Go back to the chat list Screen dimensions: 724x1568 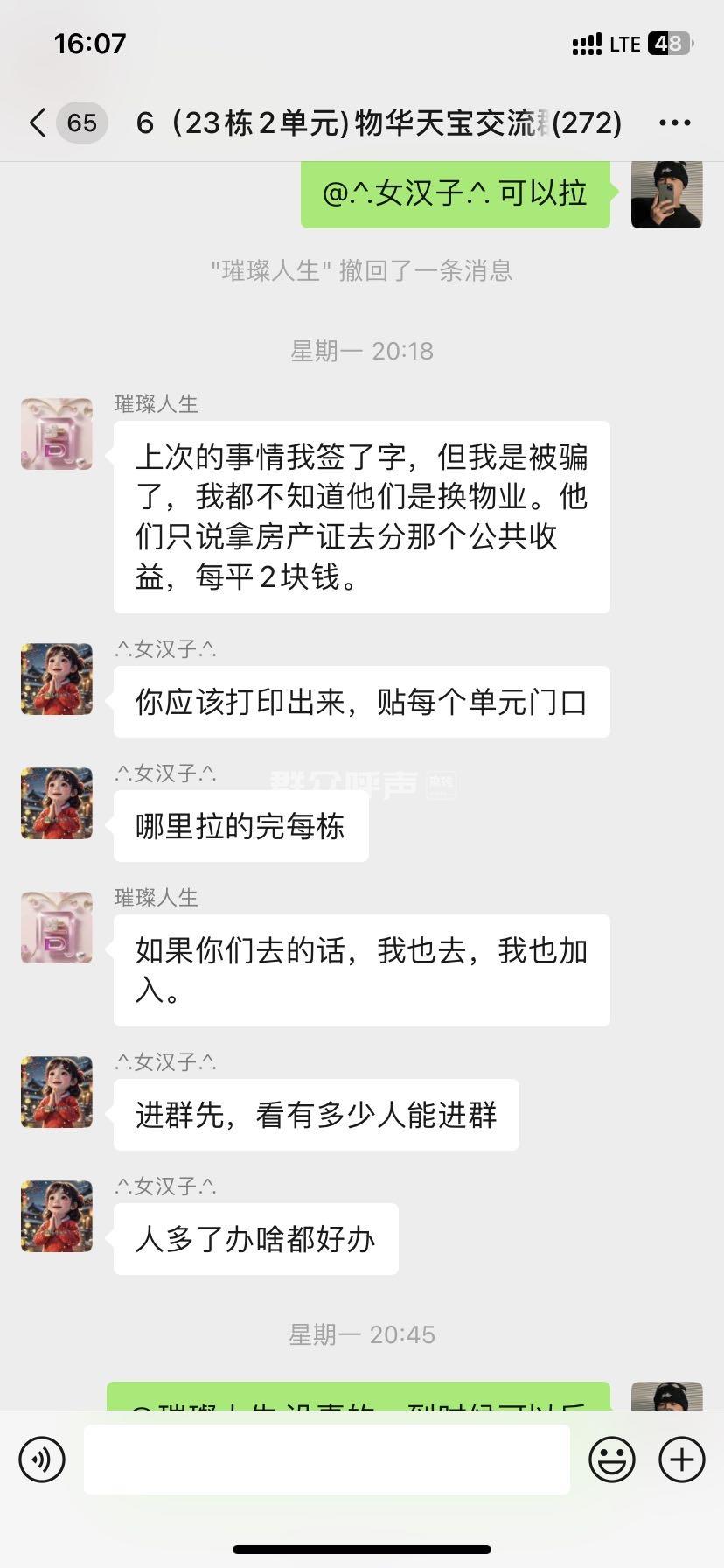click(x=38, y=122)
